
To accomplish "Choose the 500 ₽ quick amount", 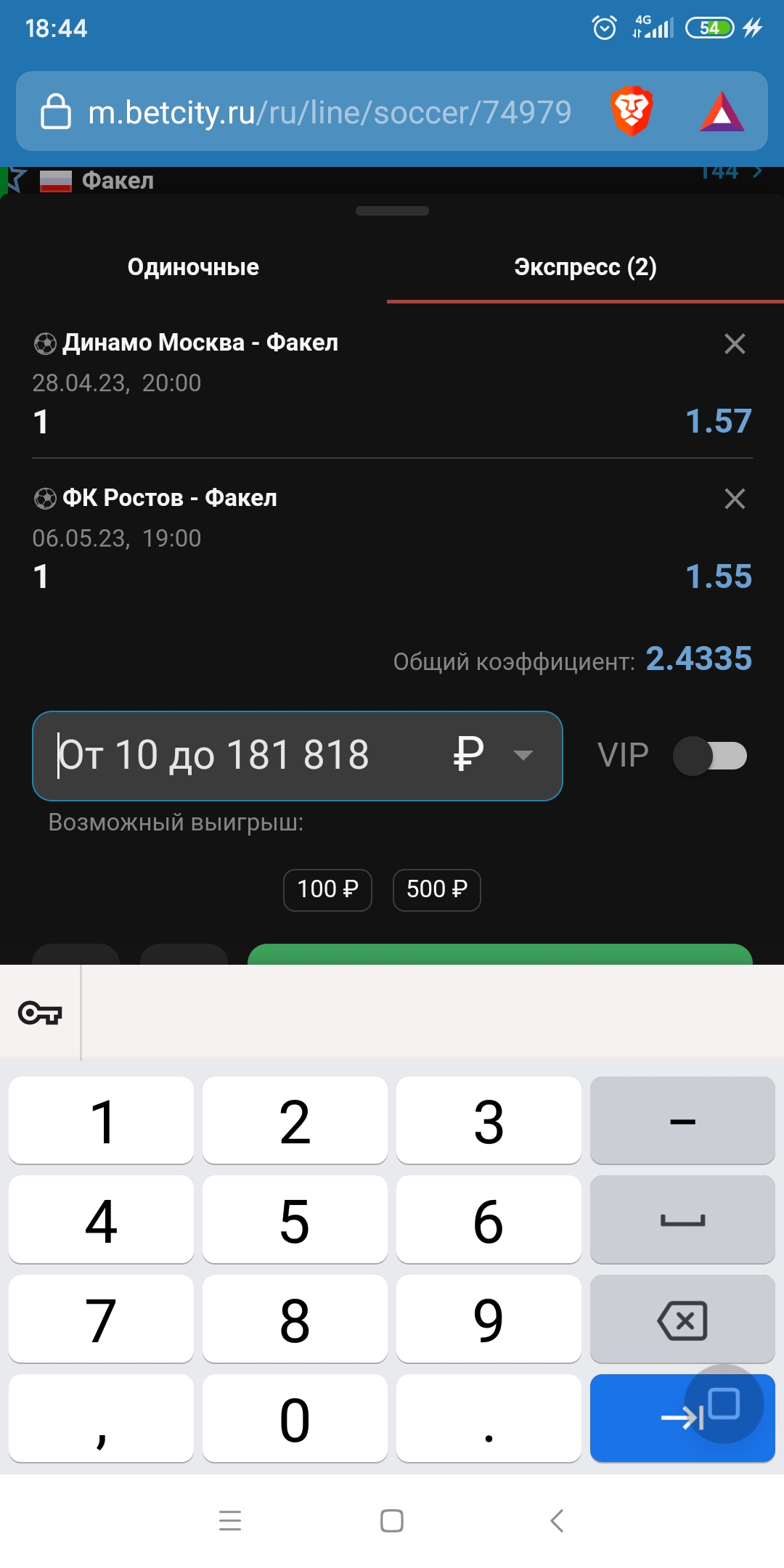I will (436, 889).
